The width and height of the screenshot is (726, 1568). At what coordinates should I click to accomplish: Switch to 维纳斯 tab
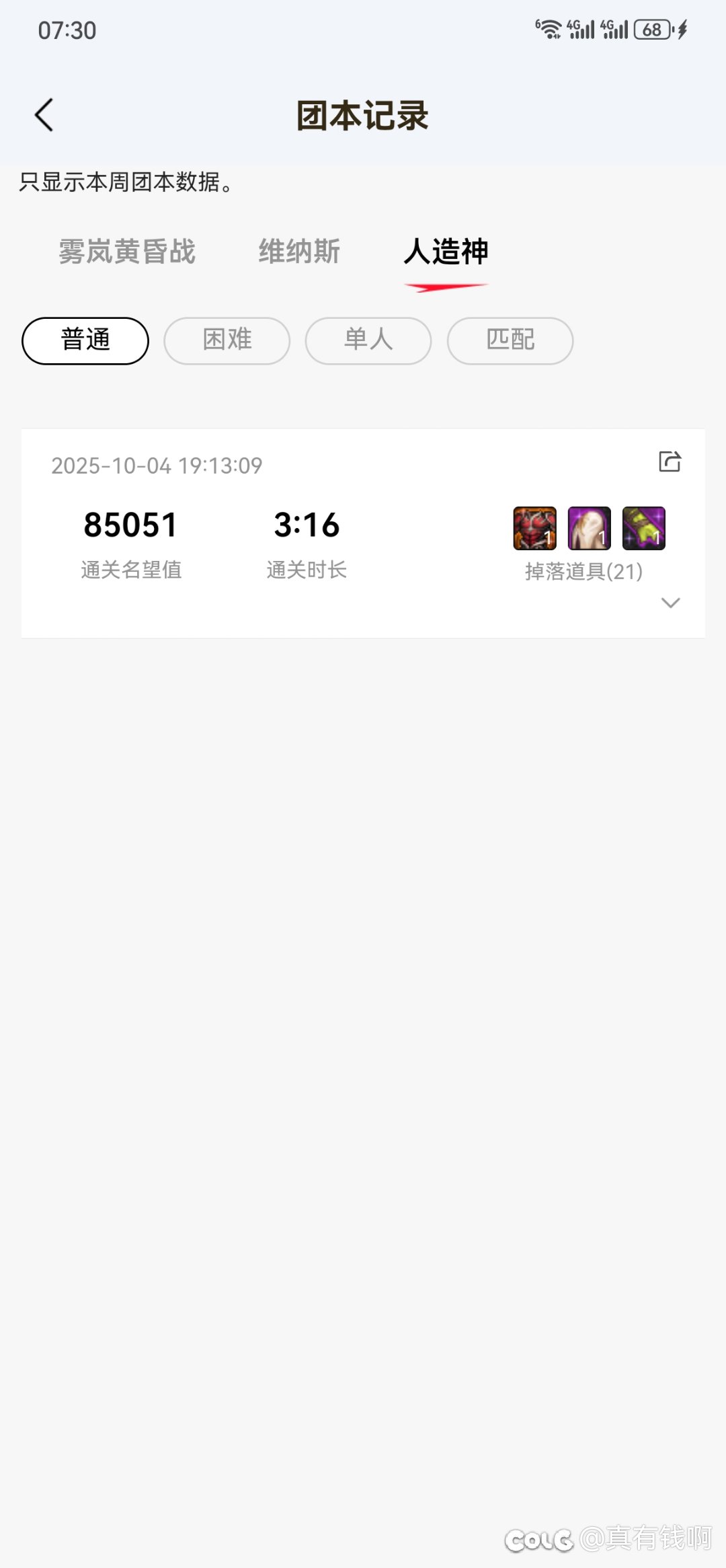[299, 252]
